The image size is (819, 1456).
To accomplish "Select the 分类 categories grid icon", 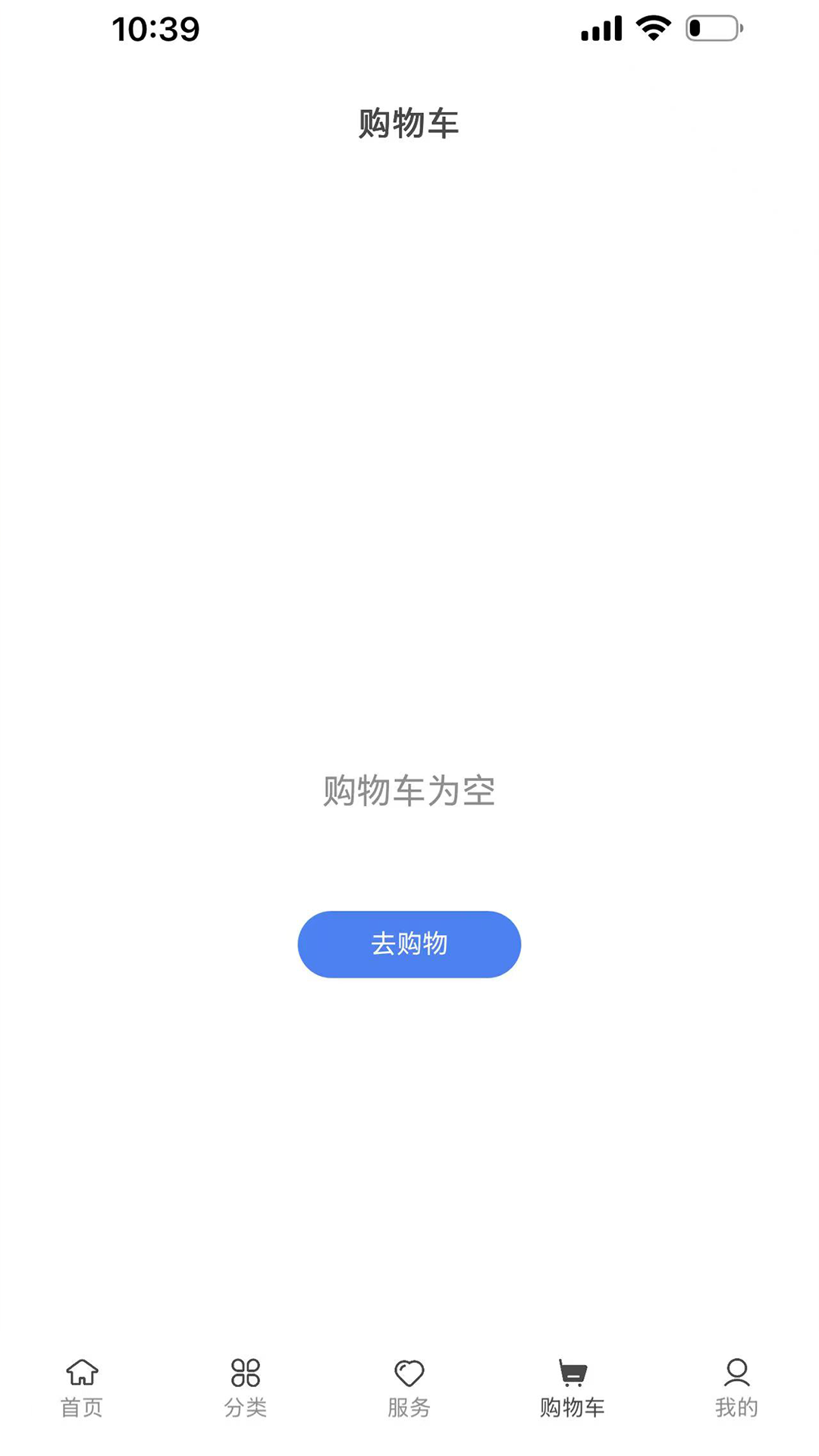I will [x=244, y=1374].
